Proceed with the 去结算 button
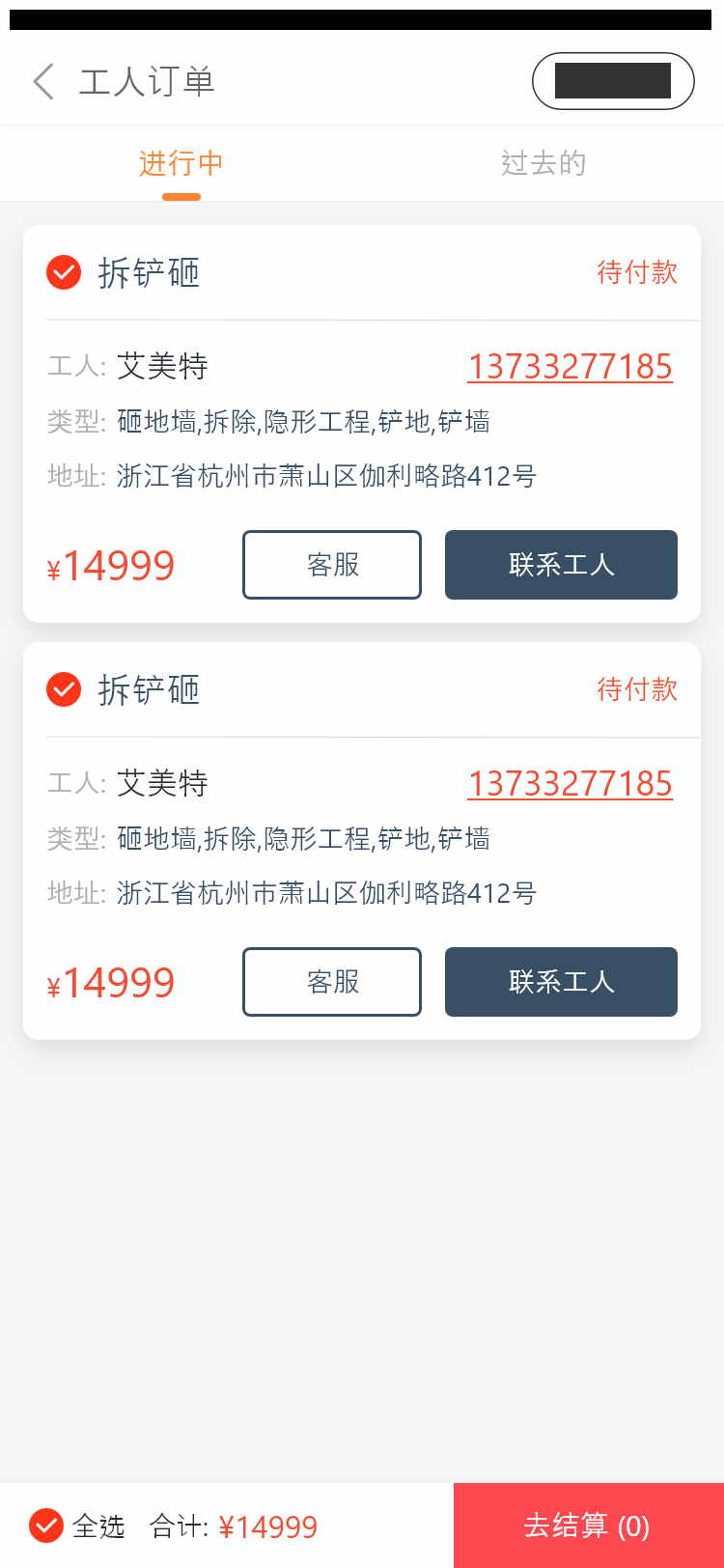 tap(588, 1526)
